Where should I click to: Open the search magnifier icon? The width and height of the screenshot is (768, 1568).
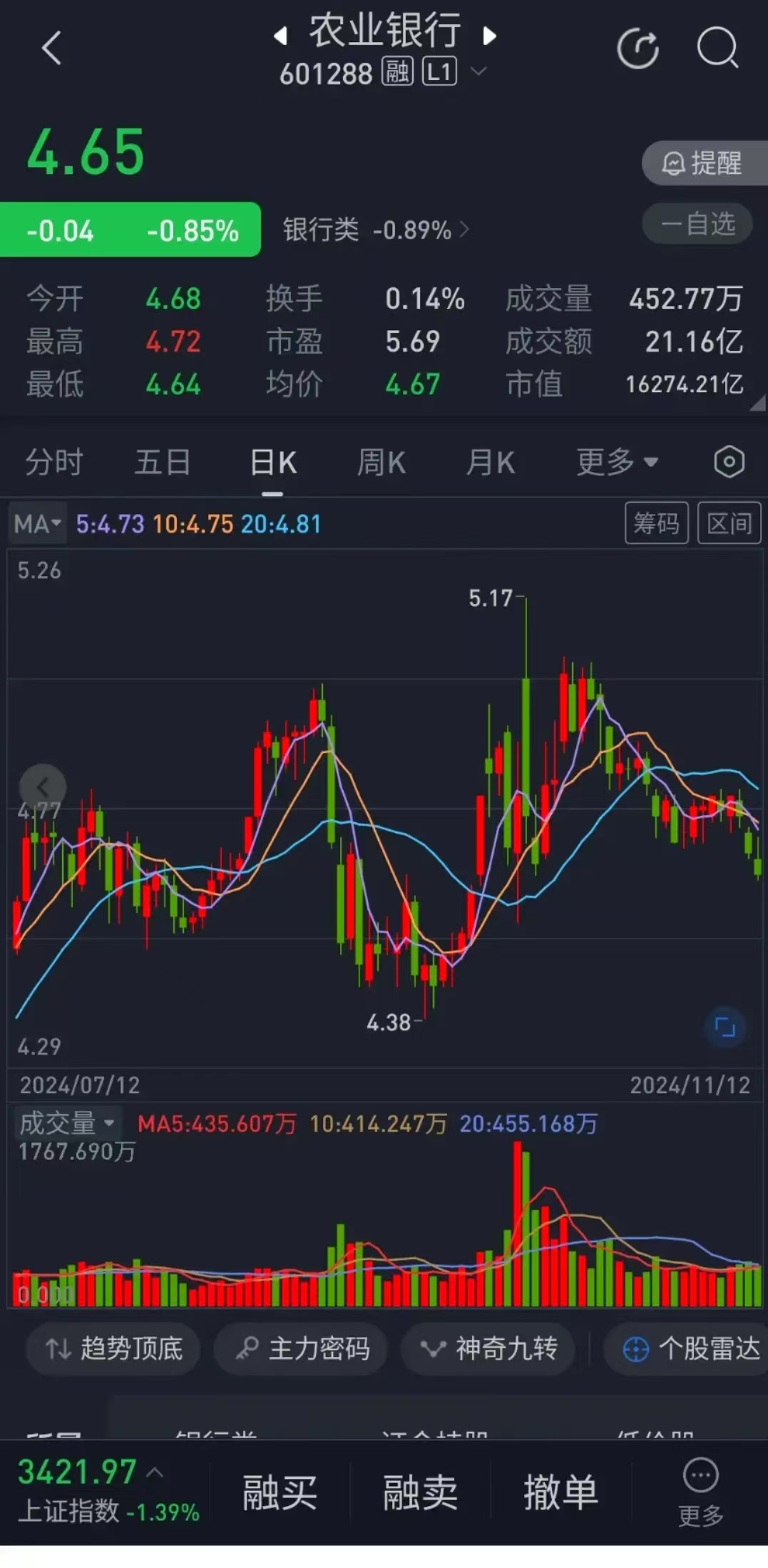(x=717, y=46)
